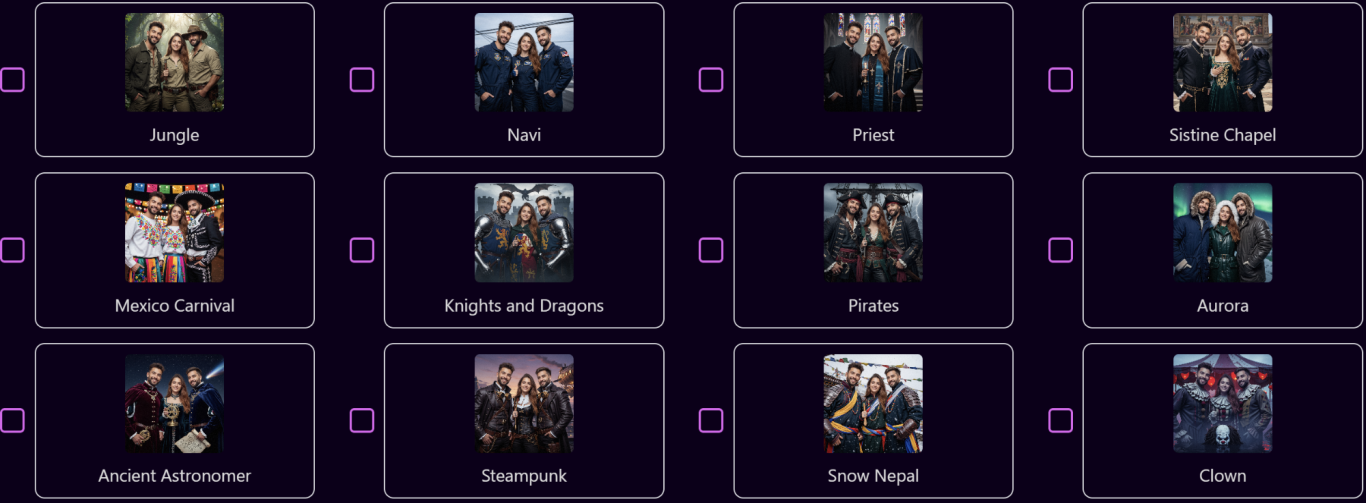Open the Clown theme card
Screen dimensions: 1366x503
click(1222, 420)
